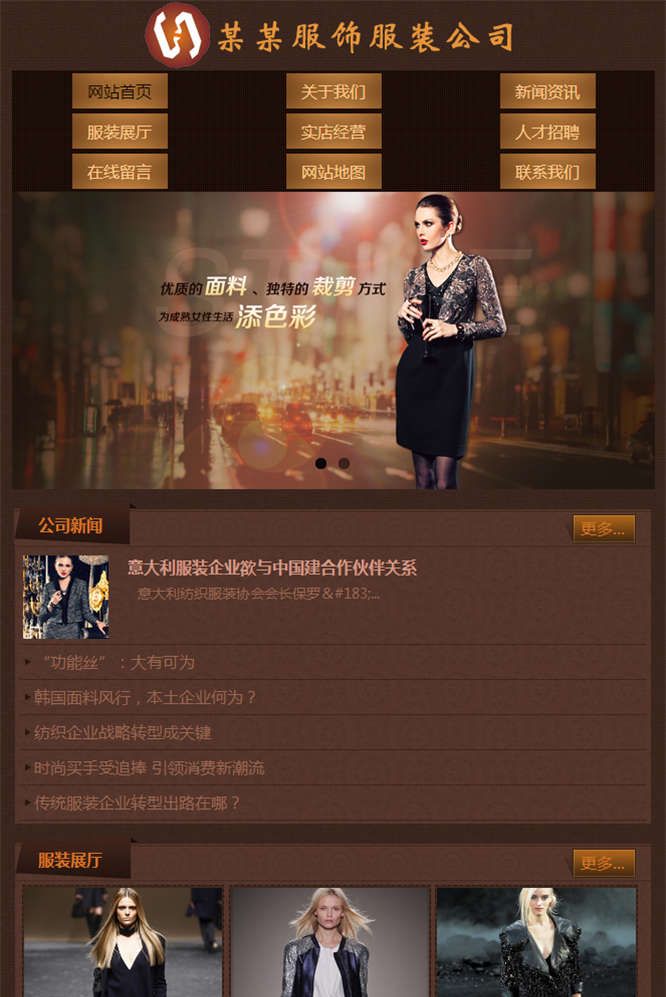
Task: Open 人才招聘 page
Action: [x=547, y=132]
